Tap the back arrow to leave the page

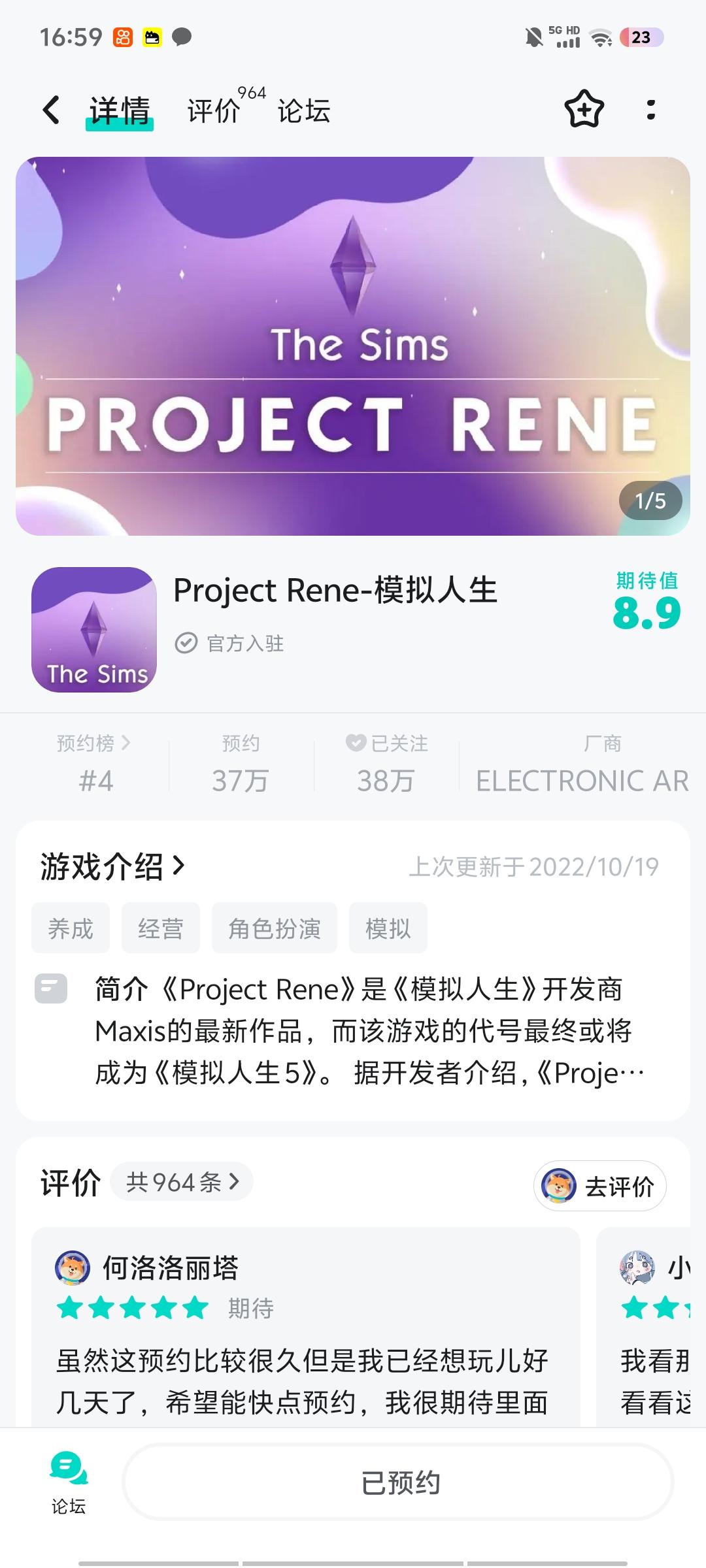click(x=51, y=111)
